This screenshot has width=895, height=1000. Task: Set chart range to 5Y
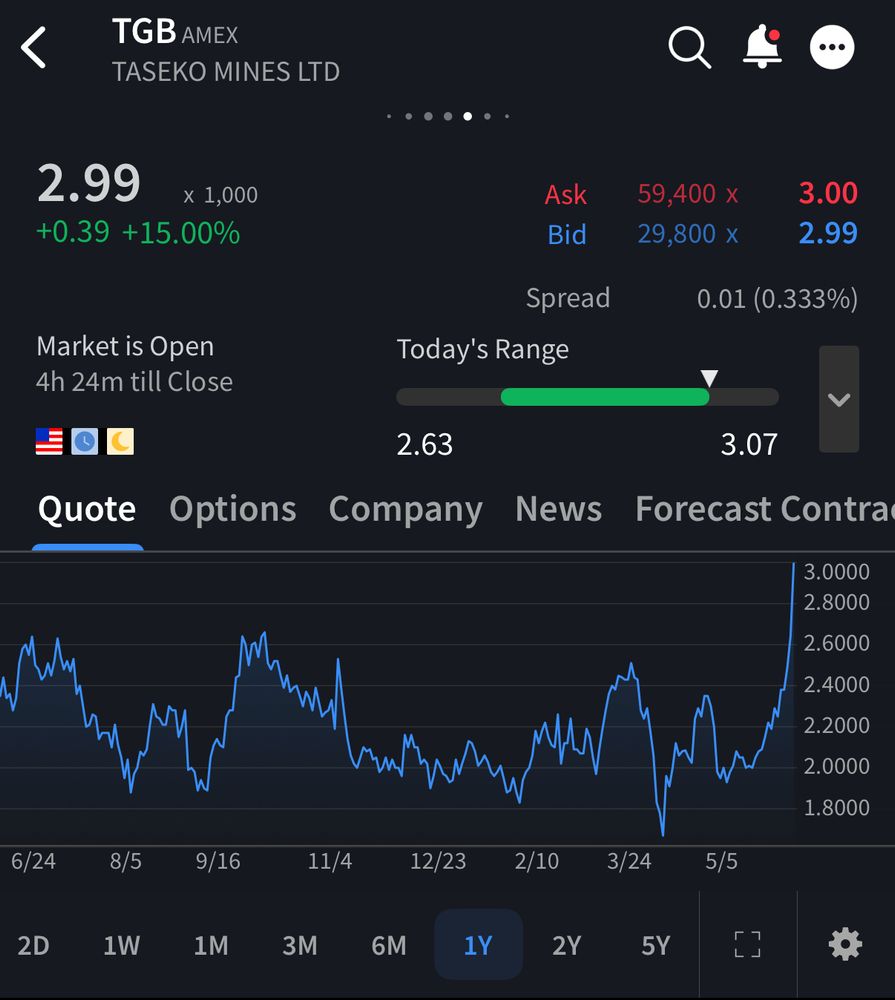click(655, 945)
